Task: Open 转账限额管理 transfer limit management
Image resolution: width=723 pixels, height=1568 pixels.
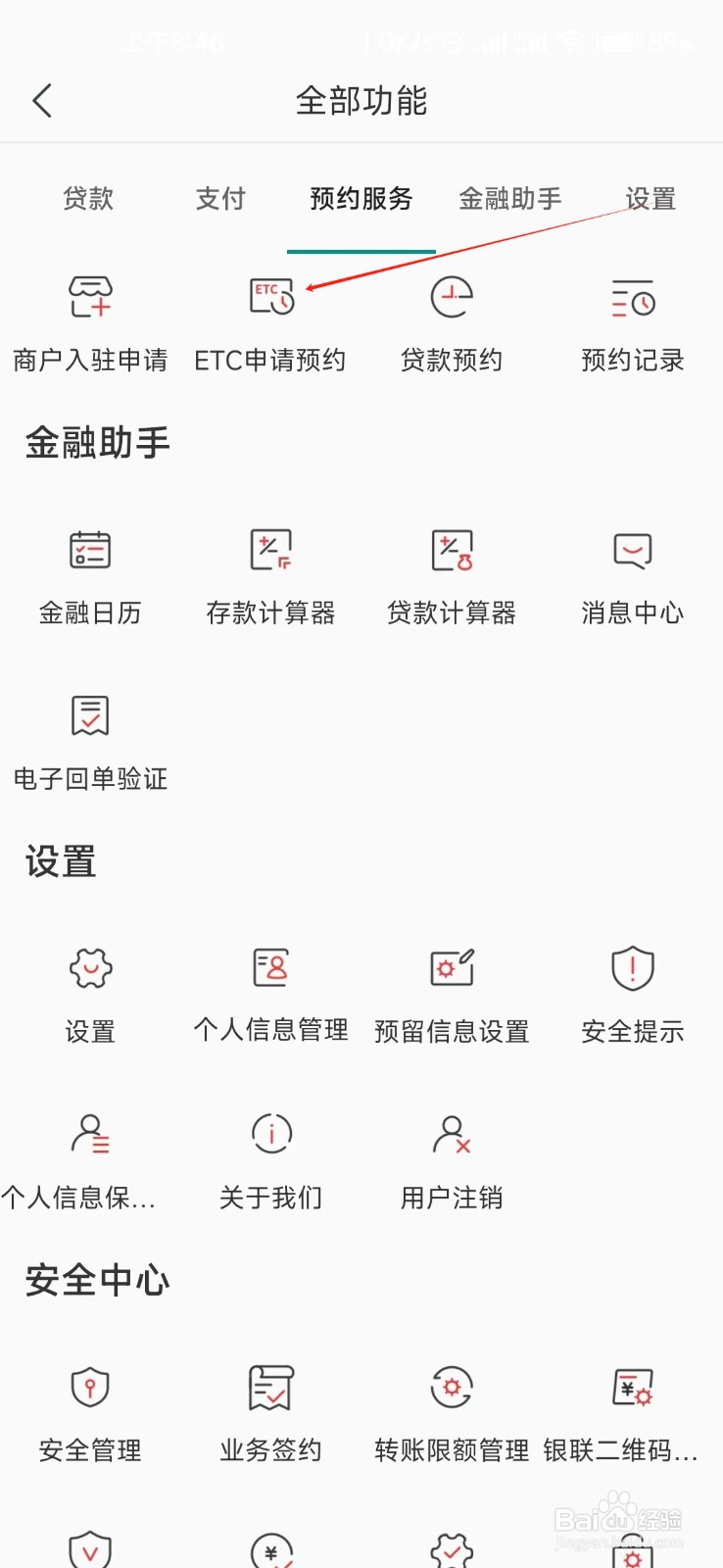Action: click(451, 1411)
